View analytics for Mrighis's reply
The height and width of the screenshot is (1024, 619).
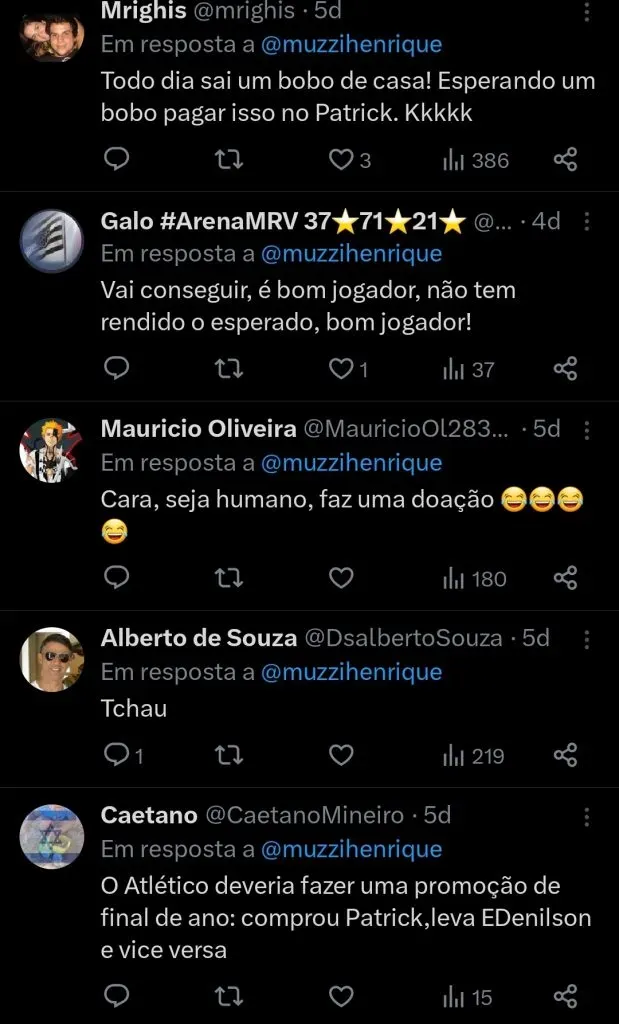(x=476, y=160)
